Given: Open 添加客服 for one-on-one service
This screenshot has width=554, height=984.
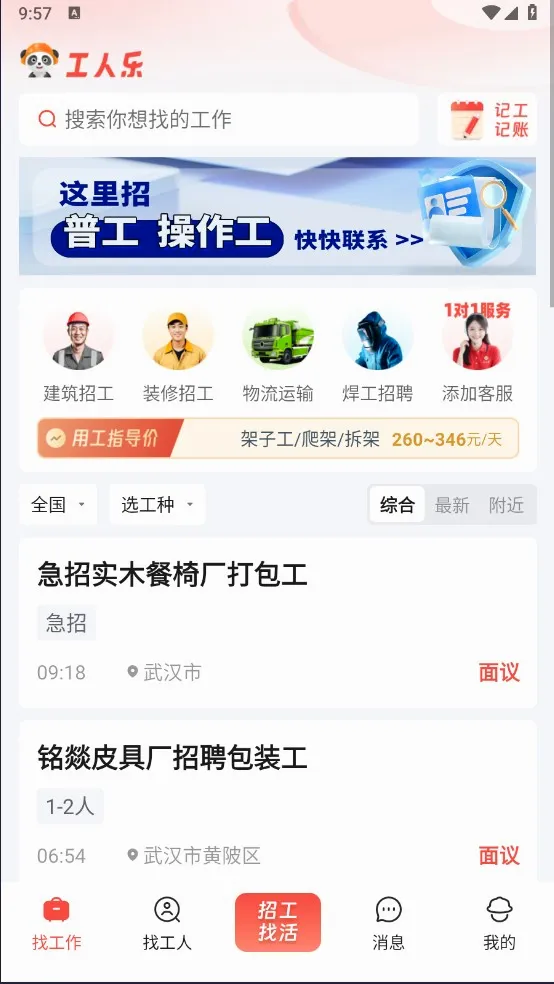Looking at the screenshot, I should tap(477, 355).
